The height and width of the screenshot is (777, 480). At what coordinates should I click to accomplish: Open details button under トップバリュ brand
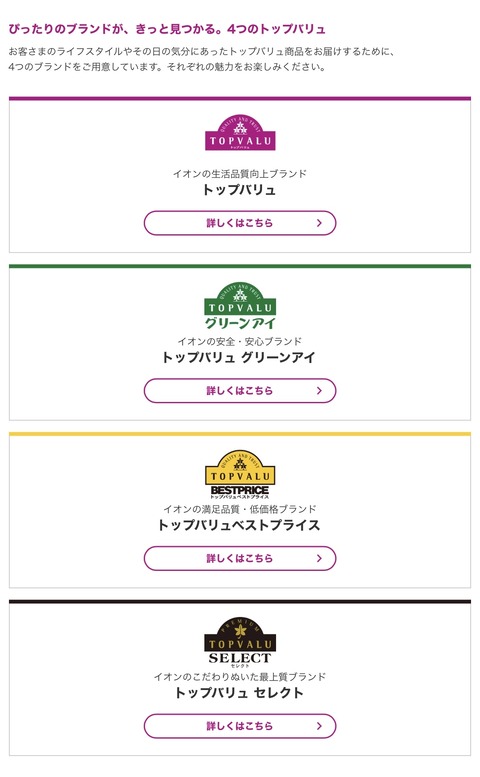tap(240, 223)
